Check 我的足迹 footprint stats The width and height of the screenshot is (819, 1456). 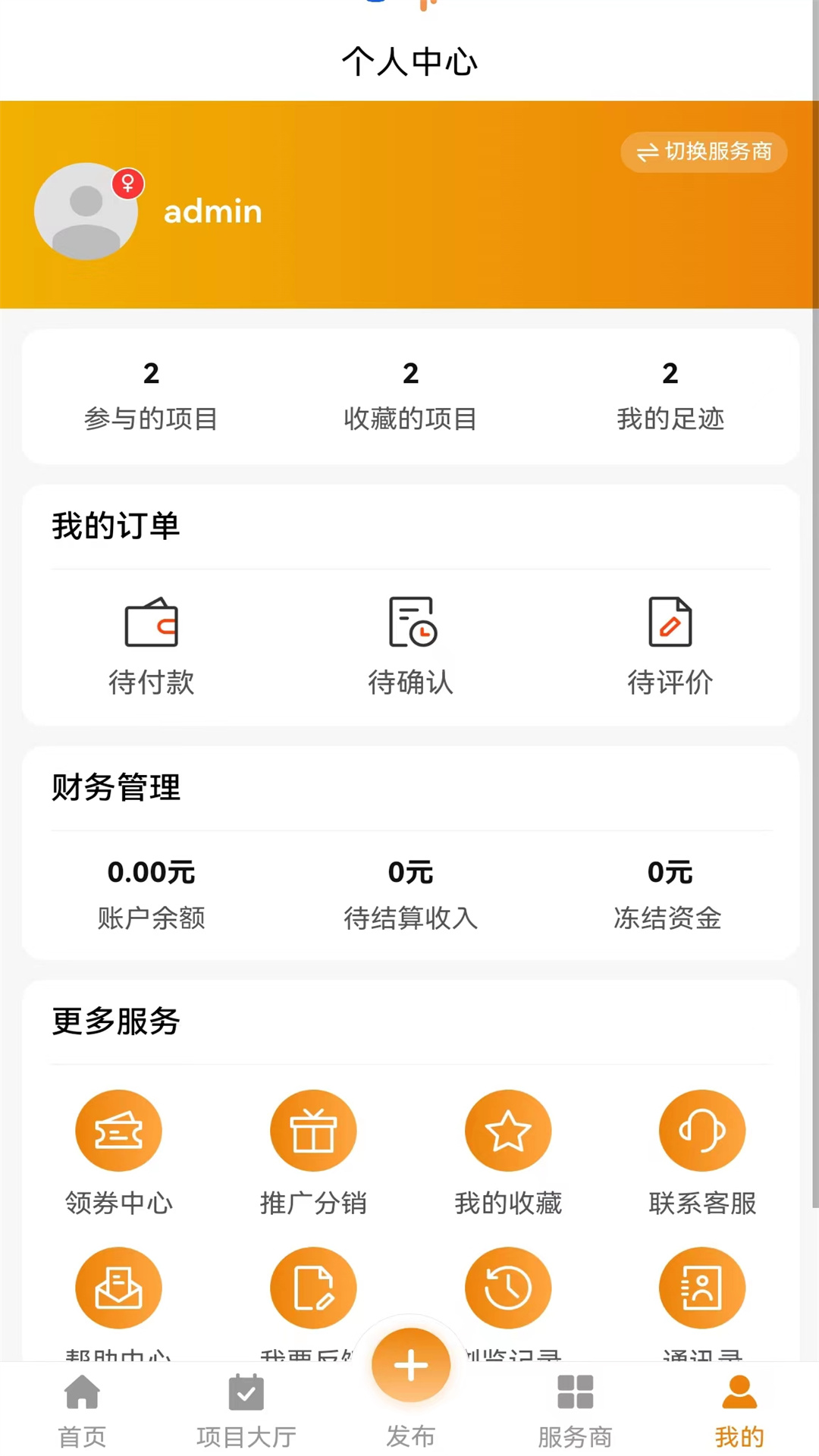click(670, 396)
